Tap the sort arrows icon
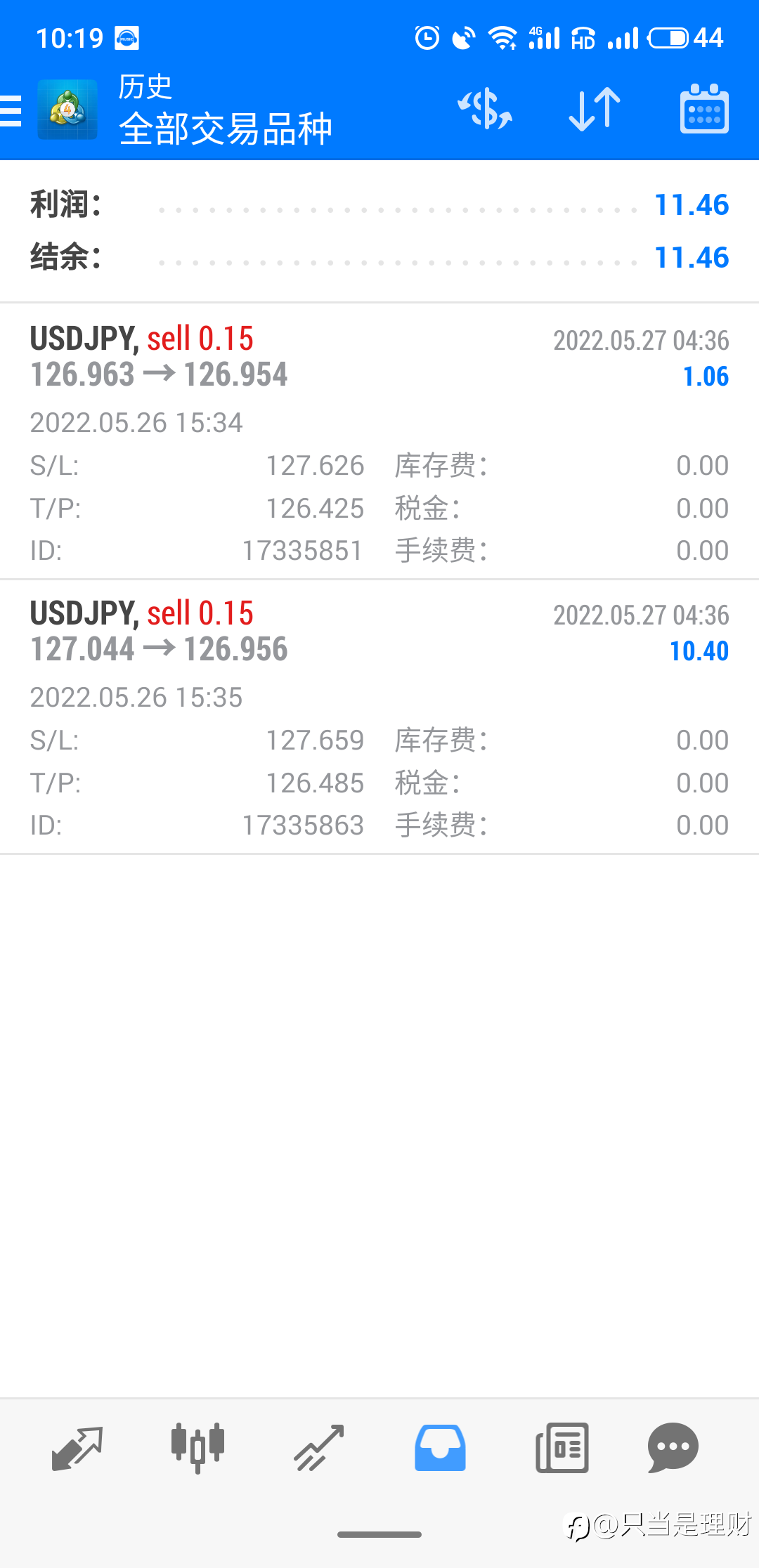Viewport: 759px width, 1568px height. (x=595, y=110)
